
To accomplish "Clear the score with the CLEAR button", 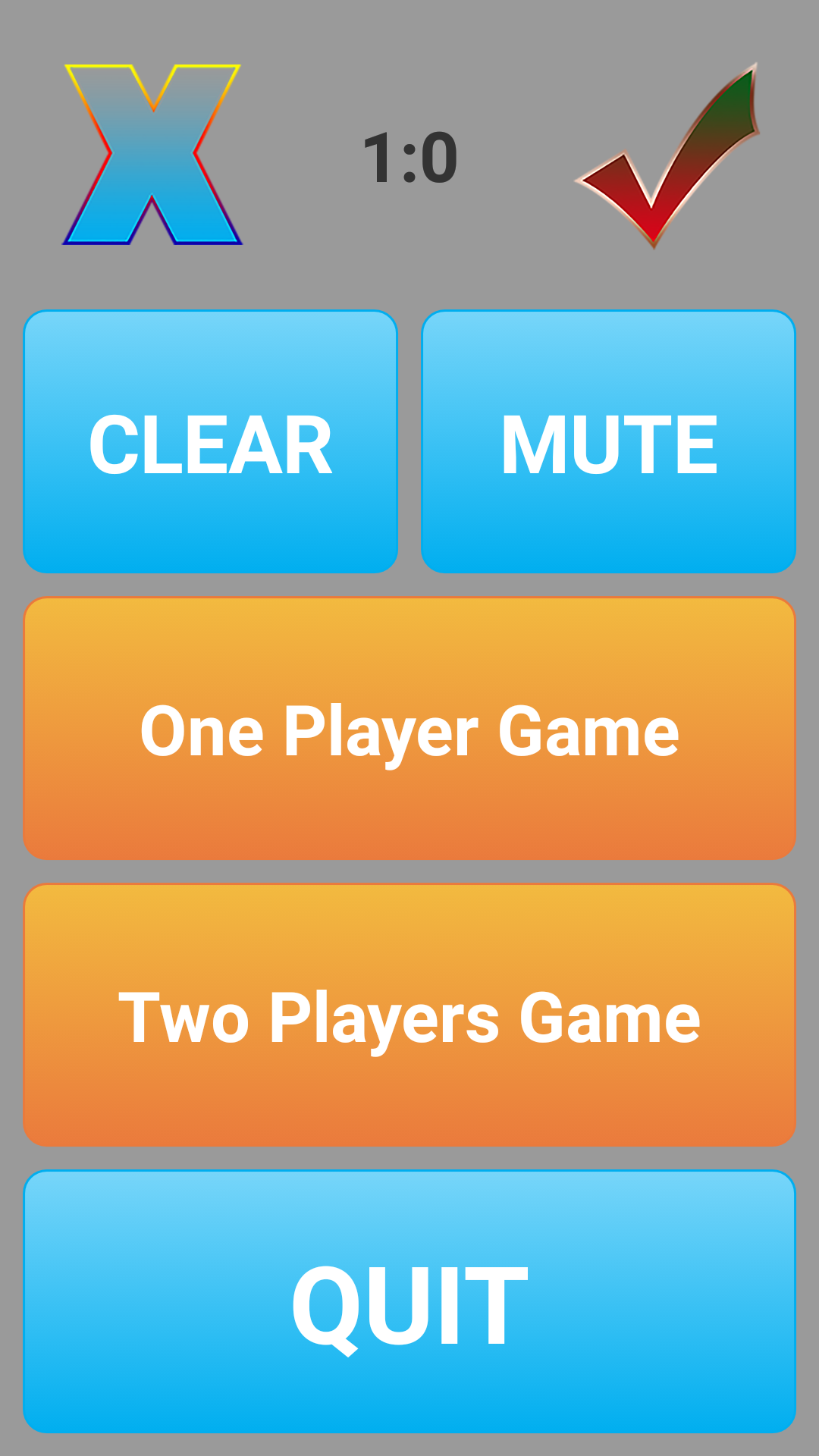I will 211,441.
